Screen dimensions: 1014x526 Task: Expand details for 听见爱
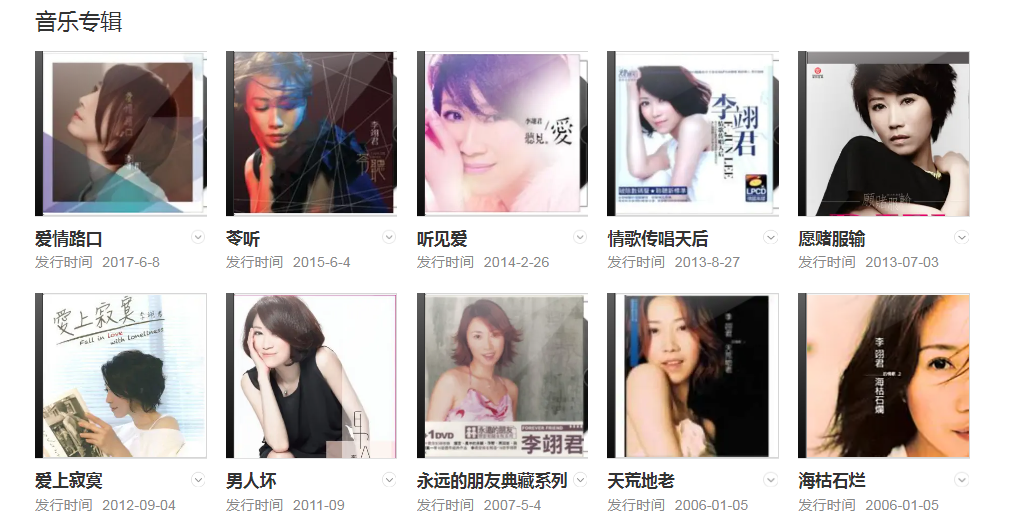(580, 238)
